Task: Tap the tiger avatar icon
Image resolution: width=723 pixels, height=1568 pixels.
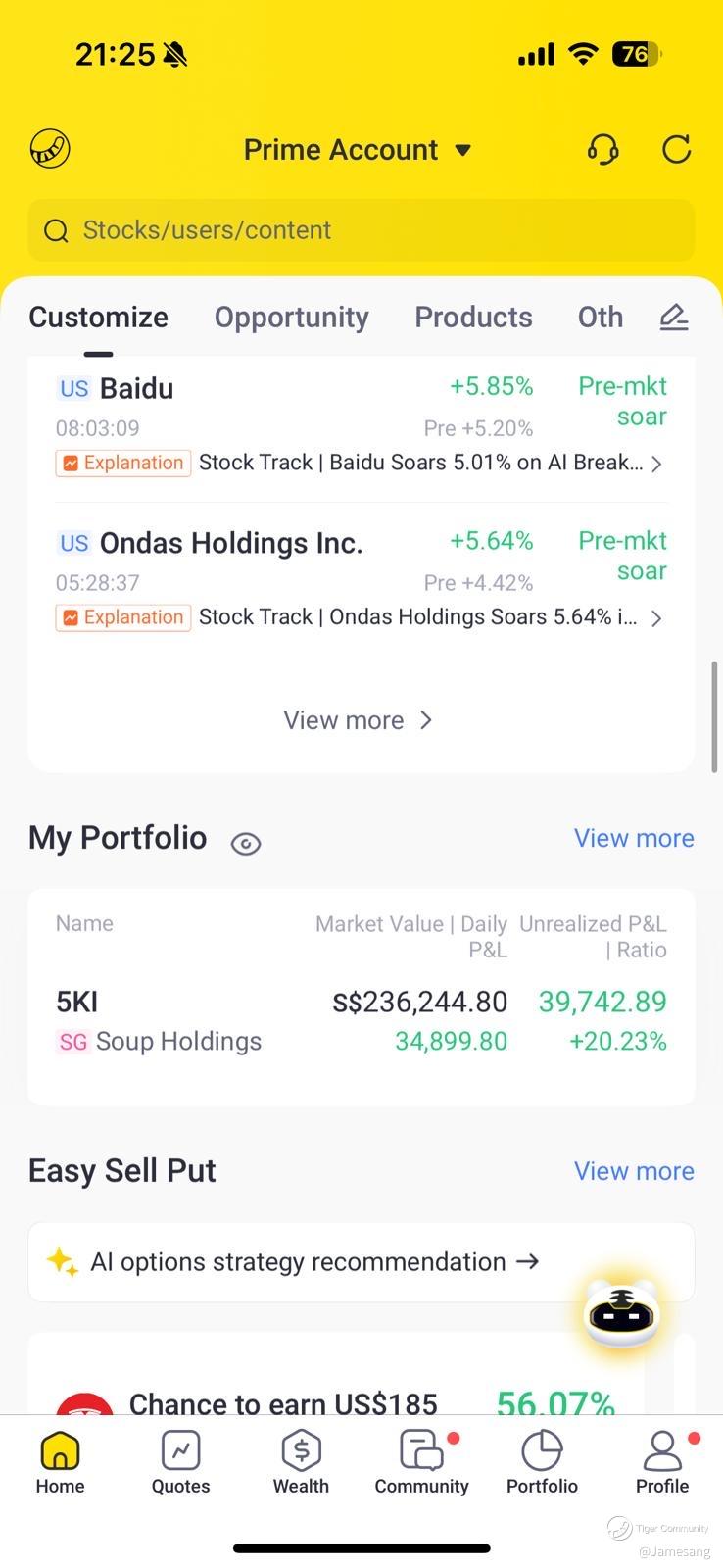Action: [x=50, y=149]
